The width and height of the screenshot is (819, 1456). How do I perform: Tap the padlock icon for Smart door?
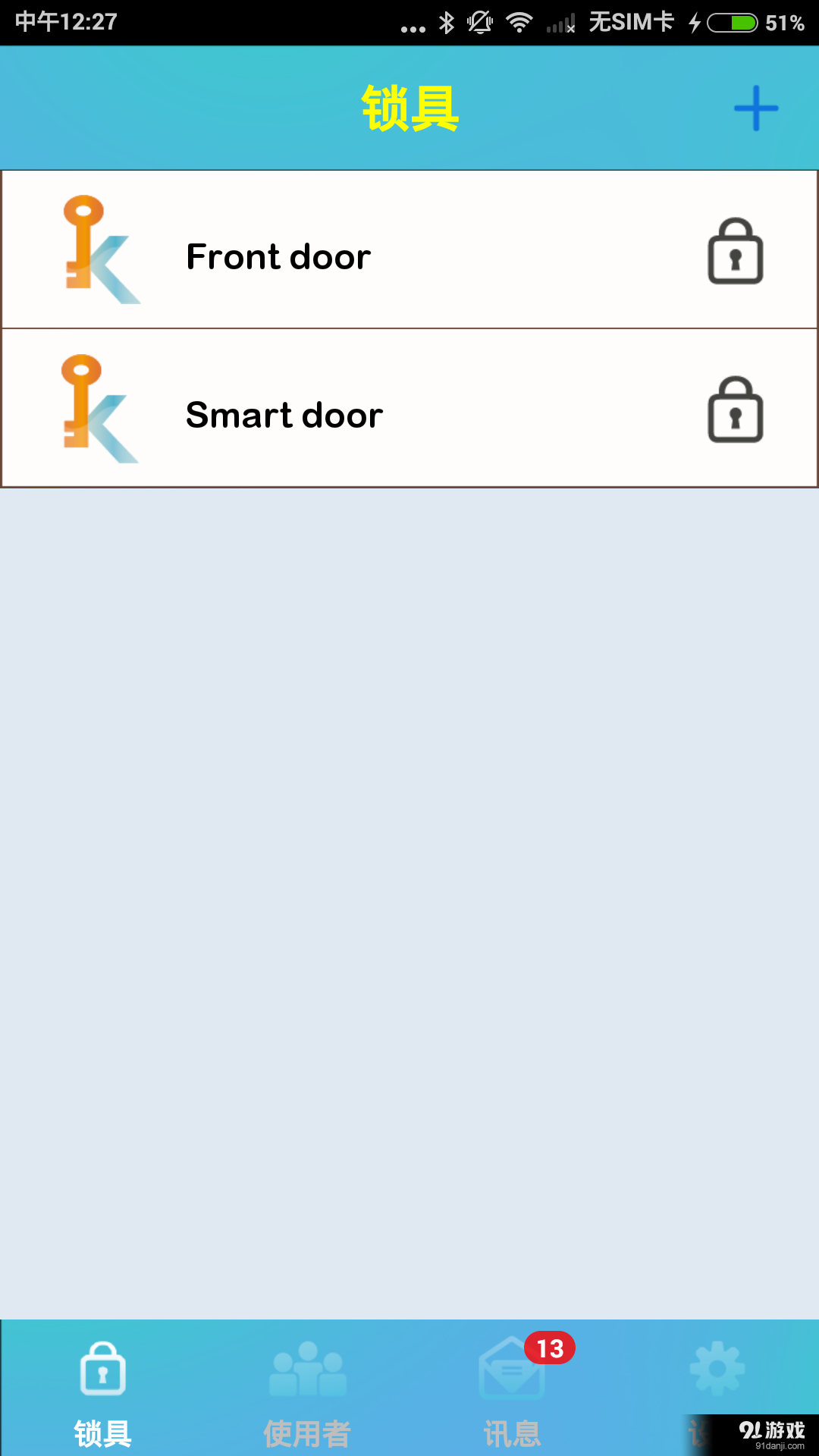point(733,409)
